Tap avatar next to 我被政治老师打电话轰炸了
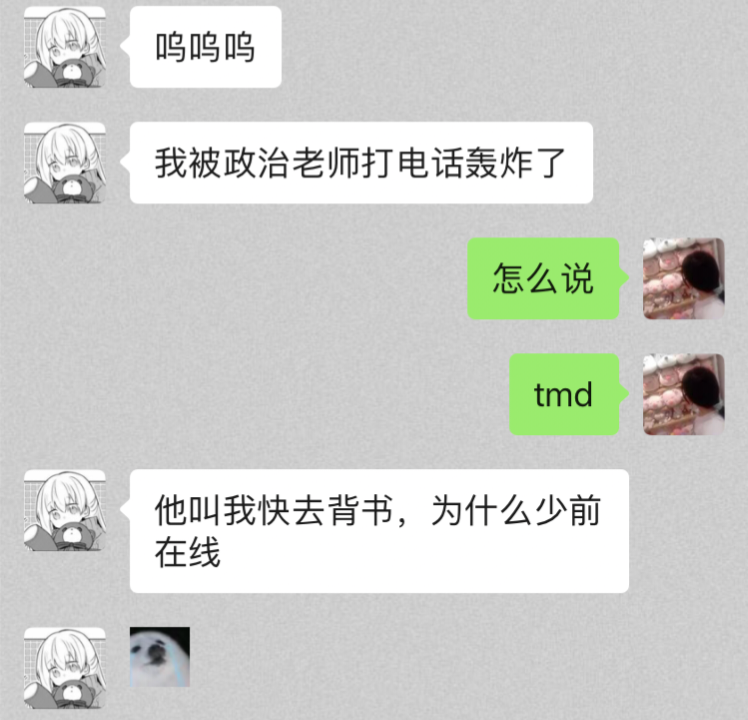Screen dimensions: 748x720 click(64, 162)
